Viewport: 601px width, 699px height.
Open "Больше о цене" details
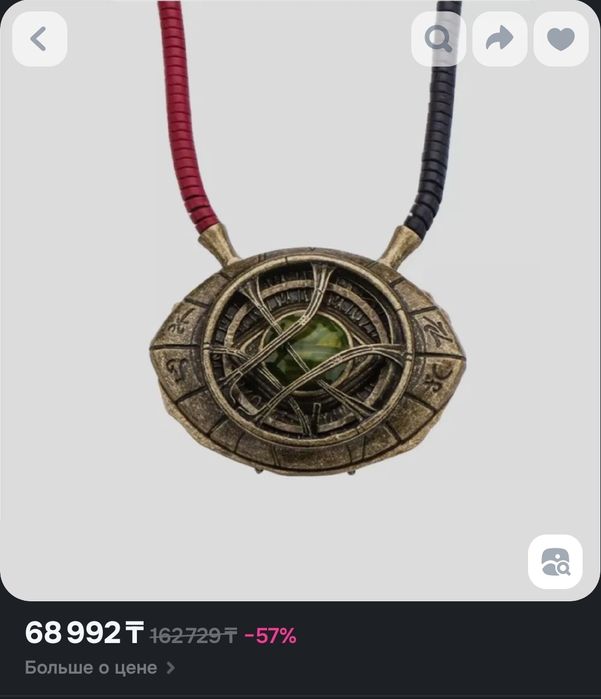click(100, 667)
